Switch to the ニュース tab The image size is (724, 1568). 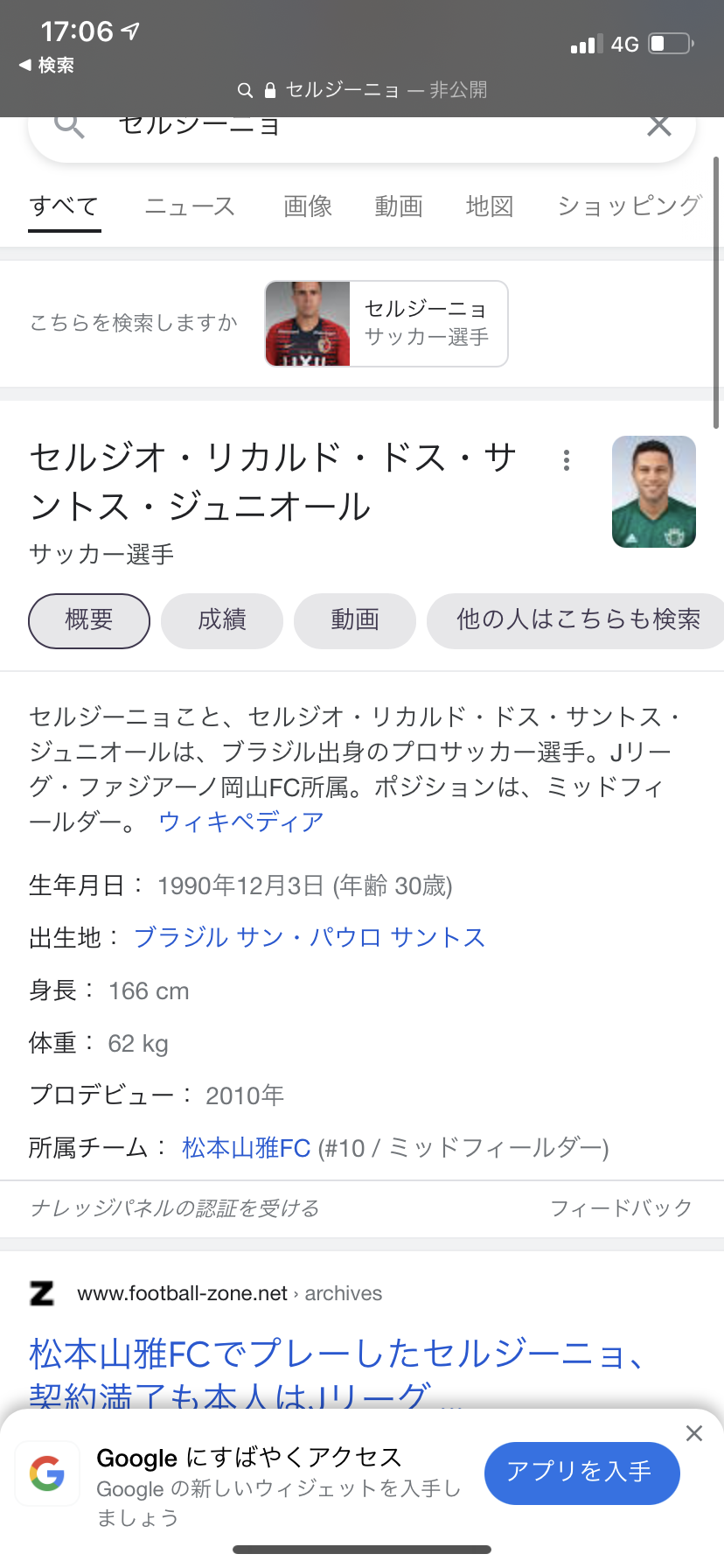click(190, 206)
